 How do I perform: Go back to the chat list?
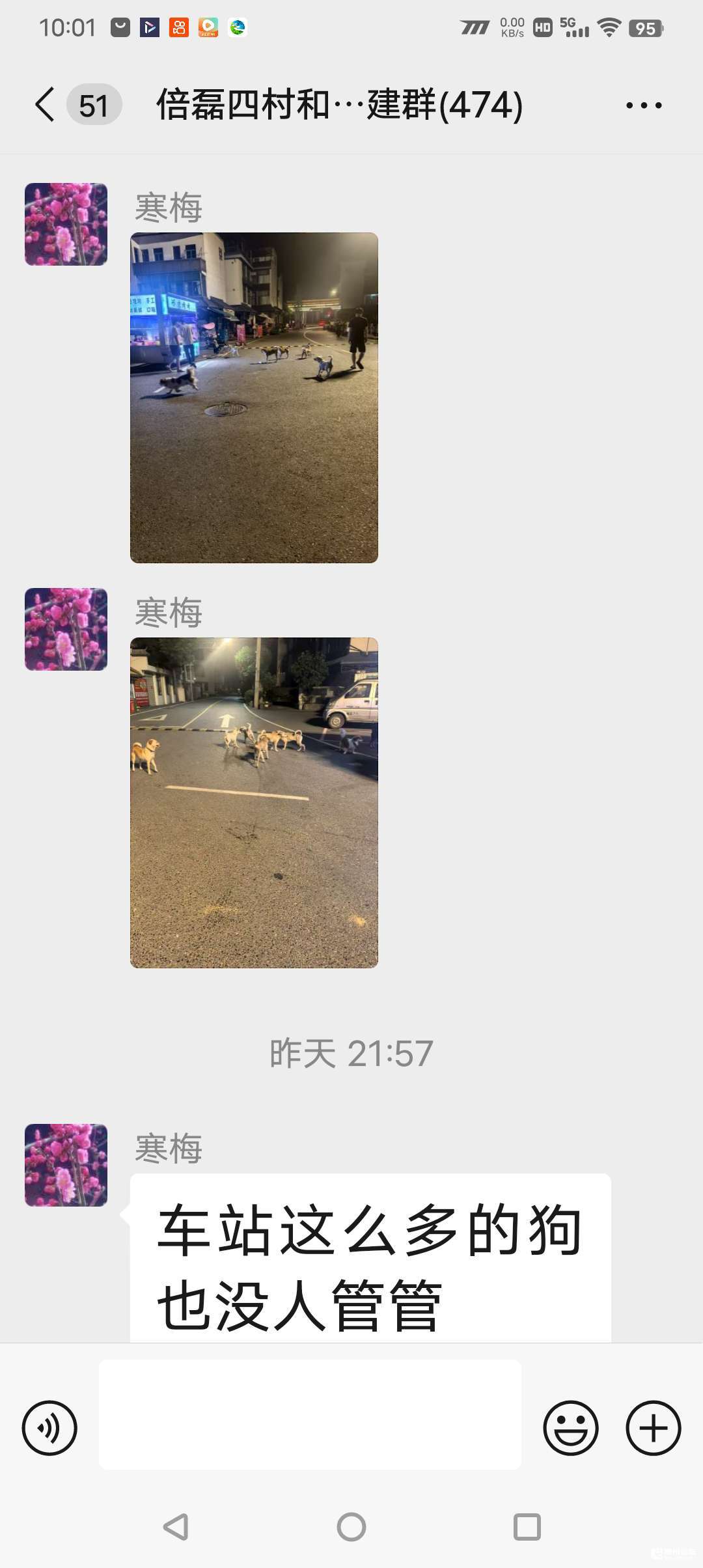pos(46,105)
